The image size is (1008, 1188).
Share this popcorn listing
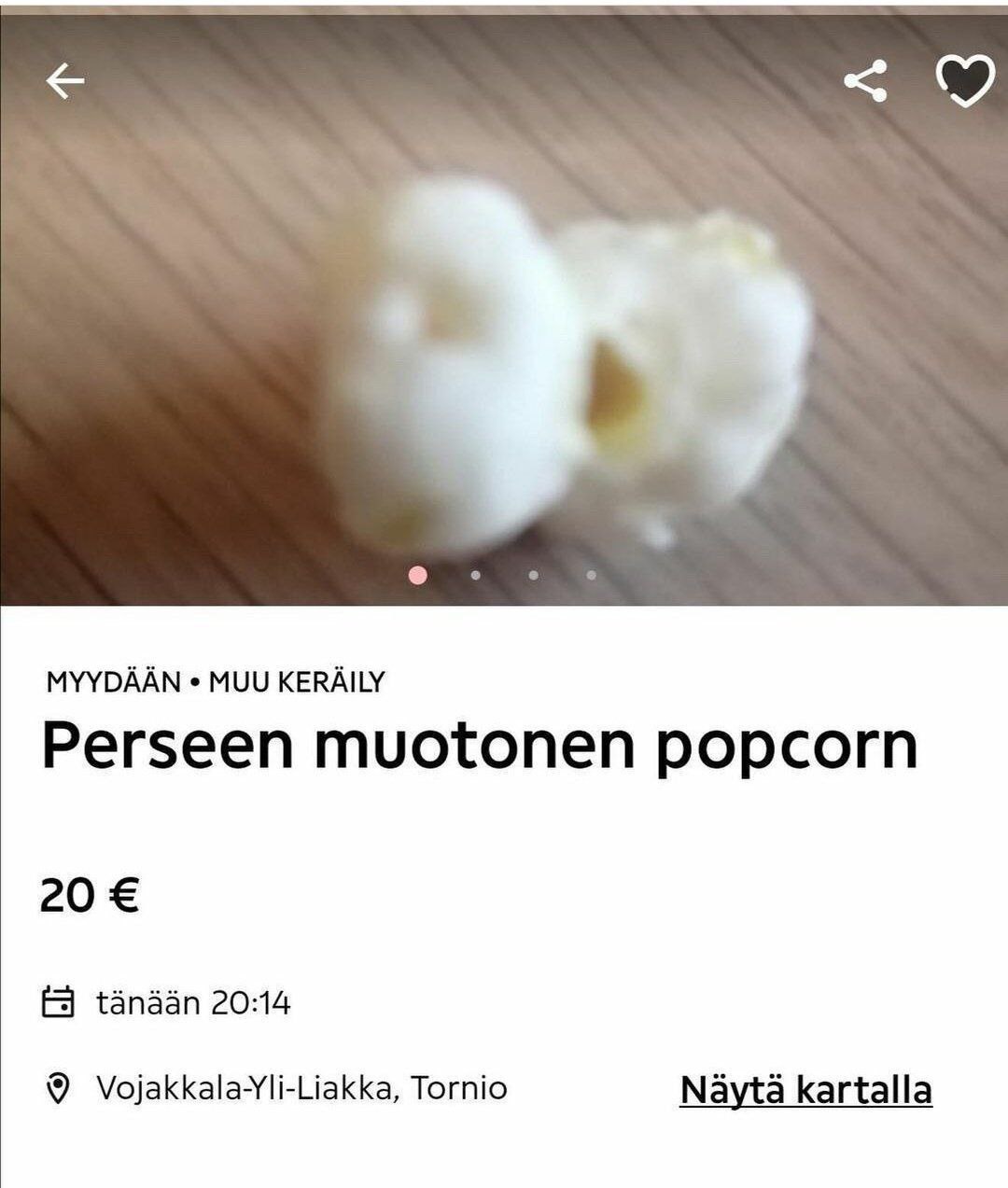865,81
